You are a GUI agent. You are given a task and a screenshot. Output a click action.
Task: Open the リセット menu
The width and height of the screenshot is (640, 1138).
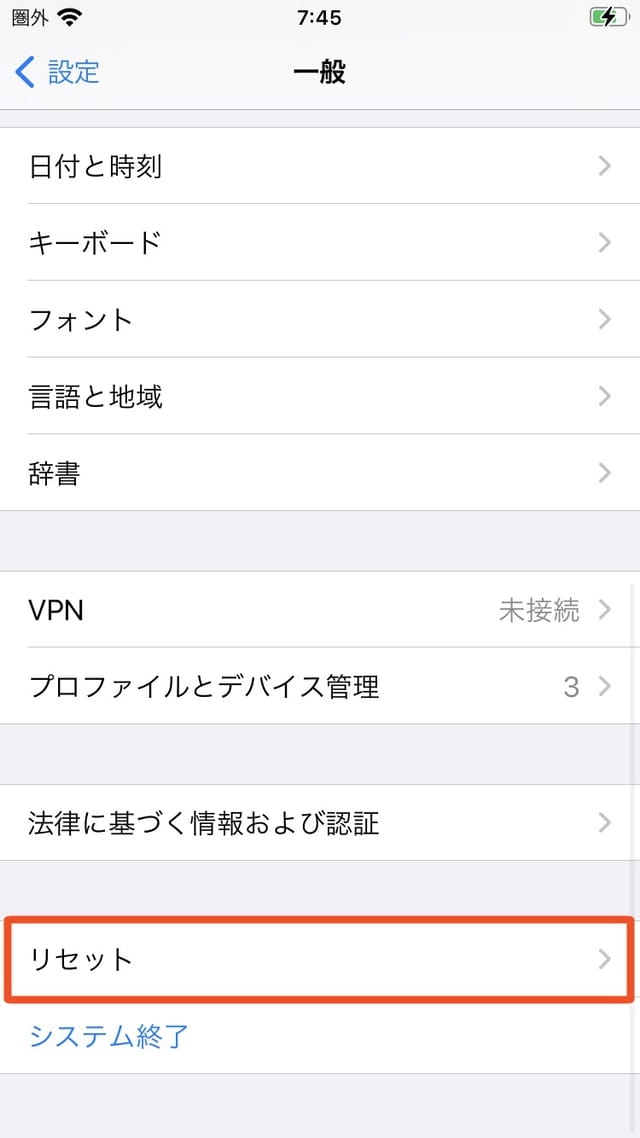320,959
